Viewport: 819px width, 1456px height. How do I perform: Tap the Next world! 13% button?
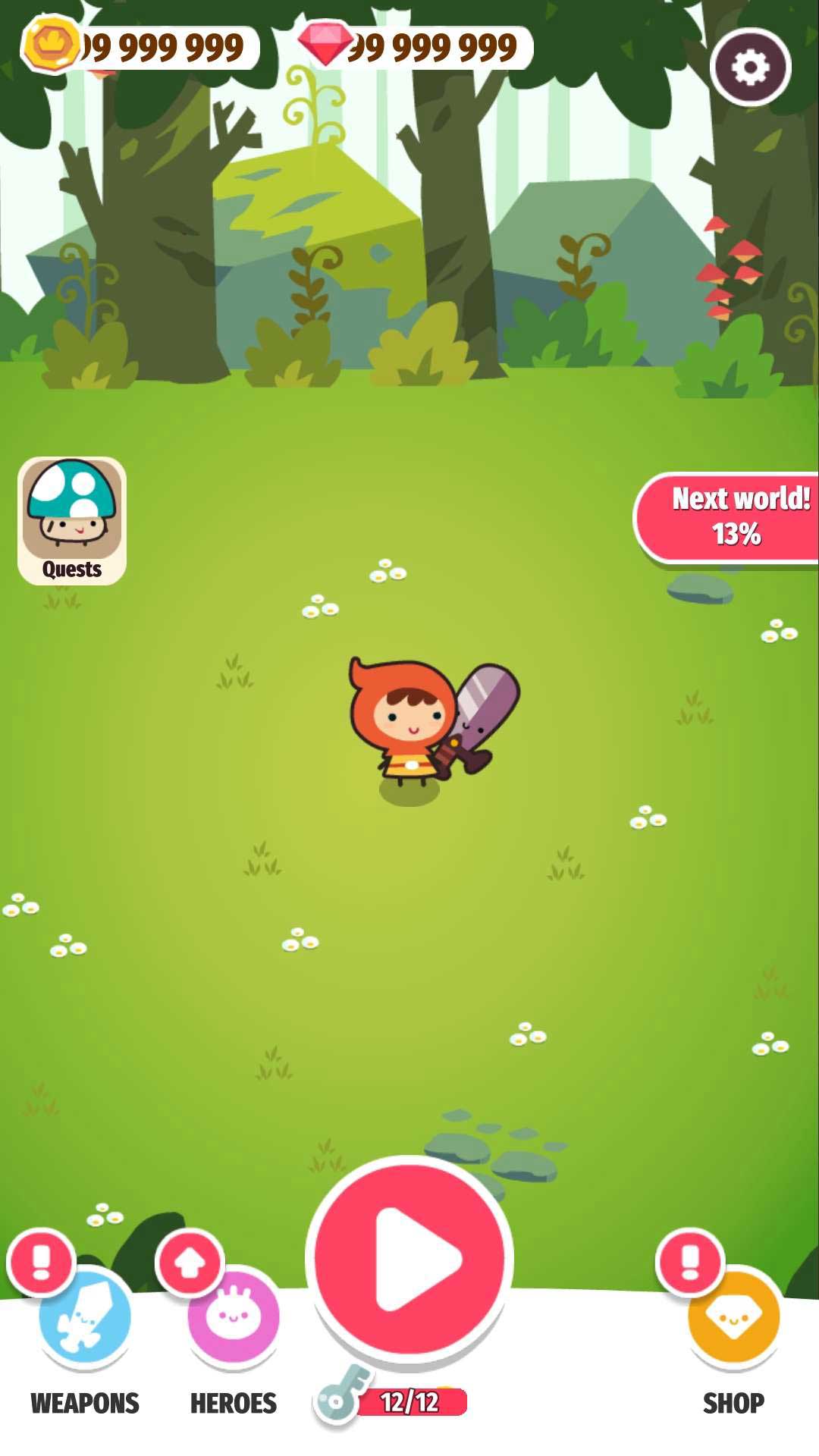coord(726,517)
